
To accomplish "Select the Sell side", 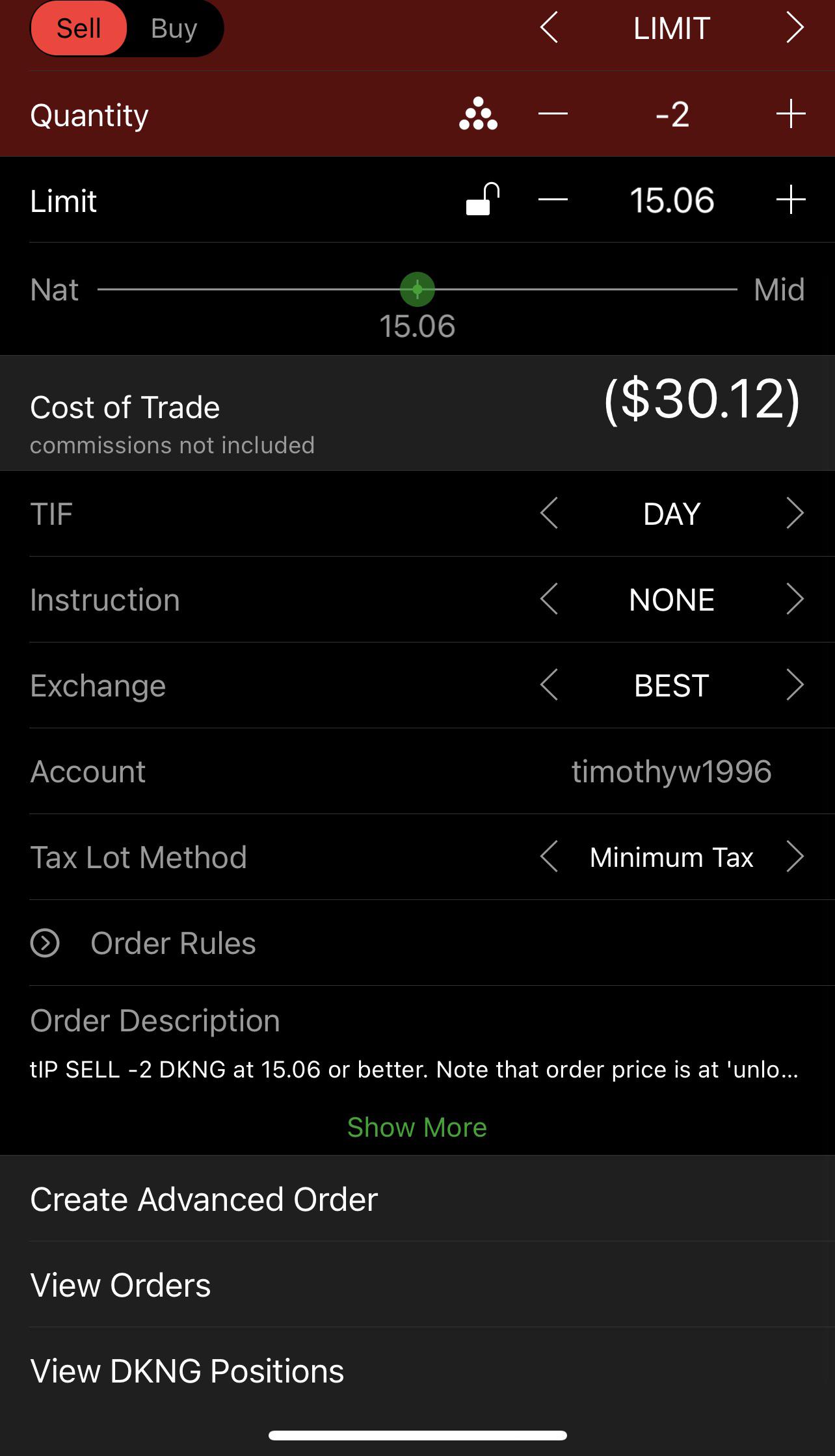I will coord(79,27).
